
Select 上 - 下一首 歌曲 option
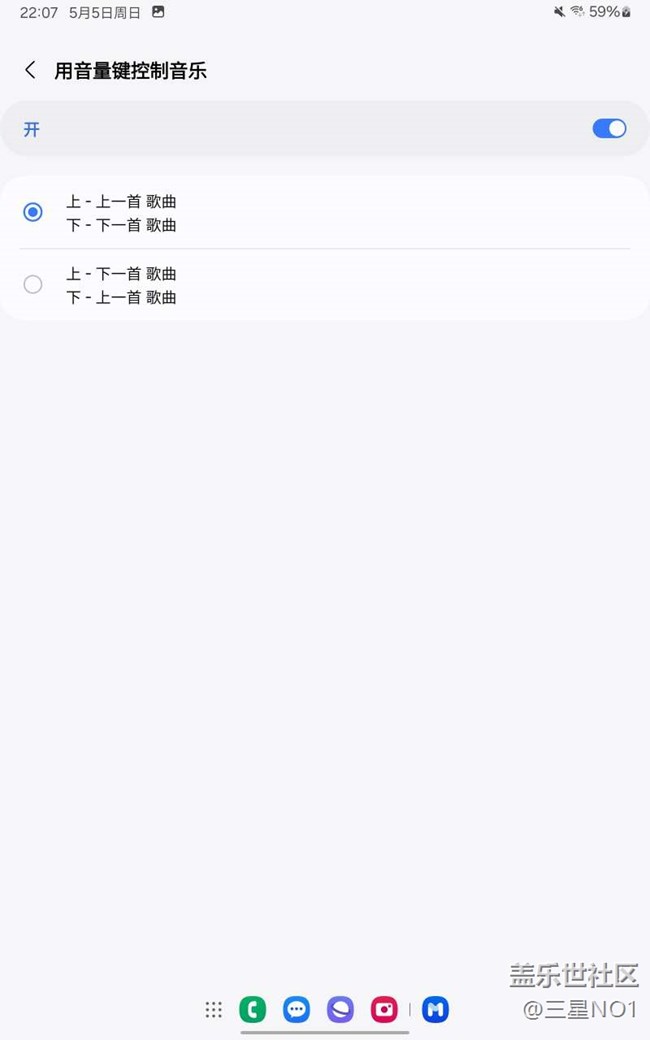(x=33, y=285)
